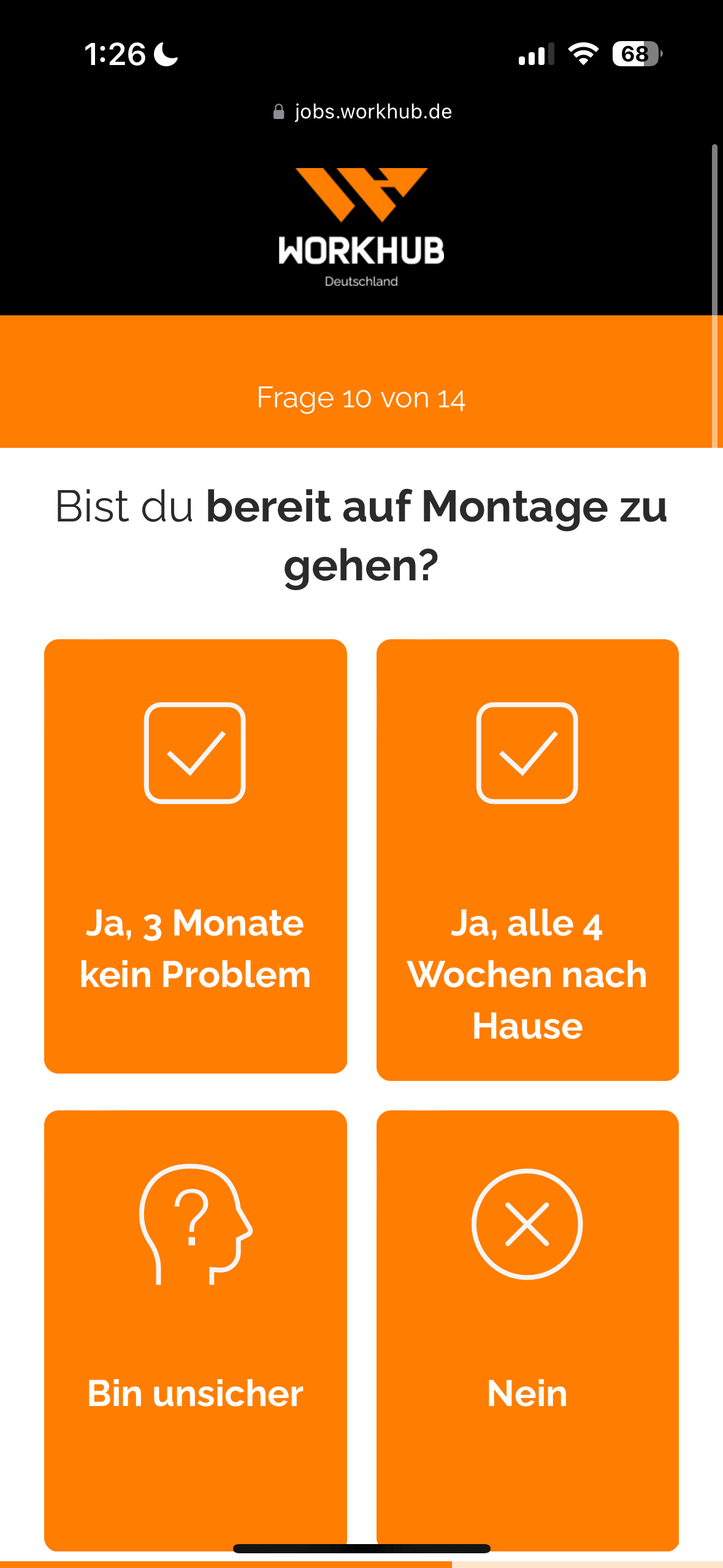
Task: Tap the jobs.workhub.de address bar
Action: (x=362, y=112)
